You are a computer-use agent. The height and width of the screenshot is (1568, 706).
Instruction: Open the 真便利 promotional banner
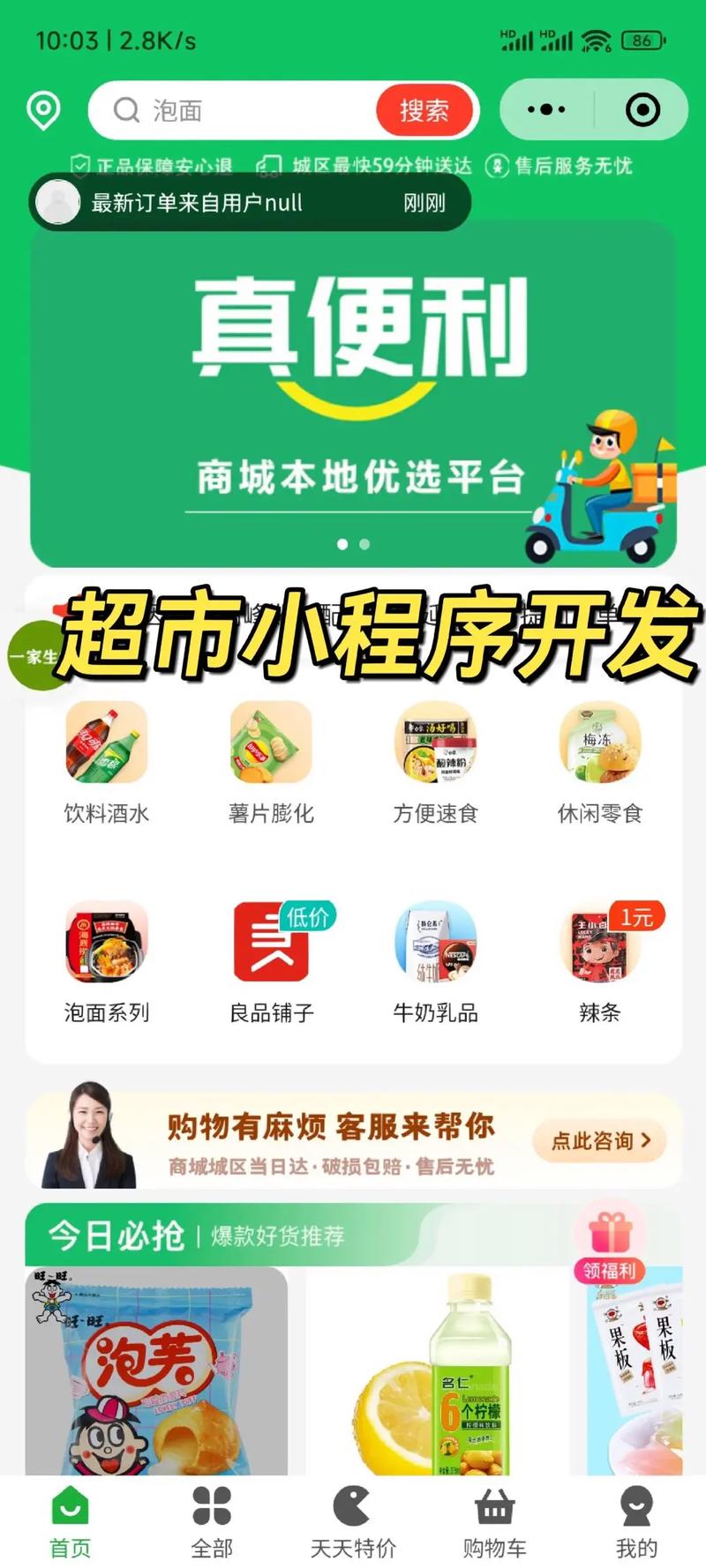[x=353, y=397]
